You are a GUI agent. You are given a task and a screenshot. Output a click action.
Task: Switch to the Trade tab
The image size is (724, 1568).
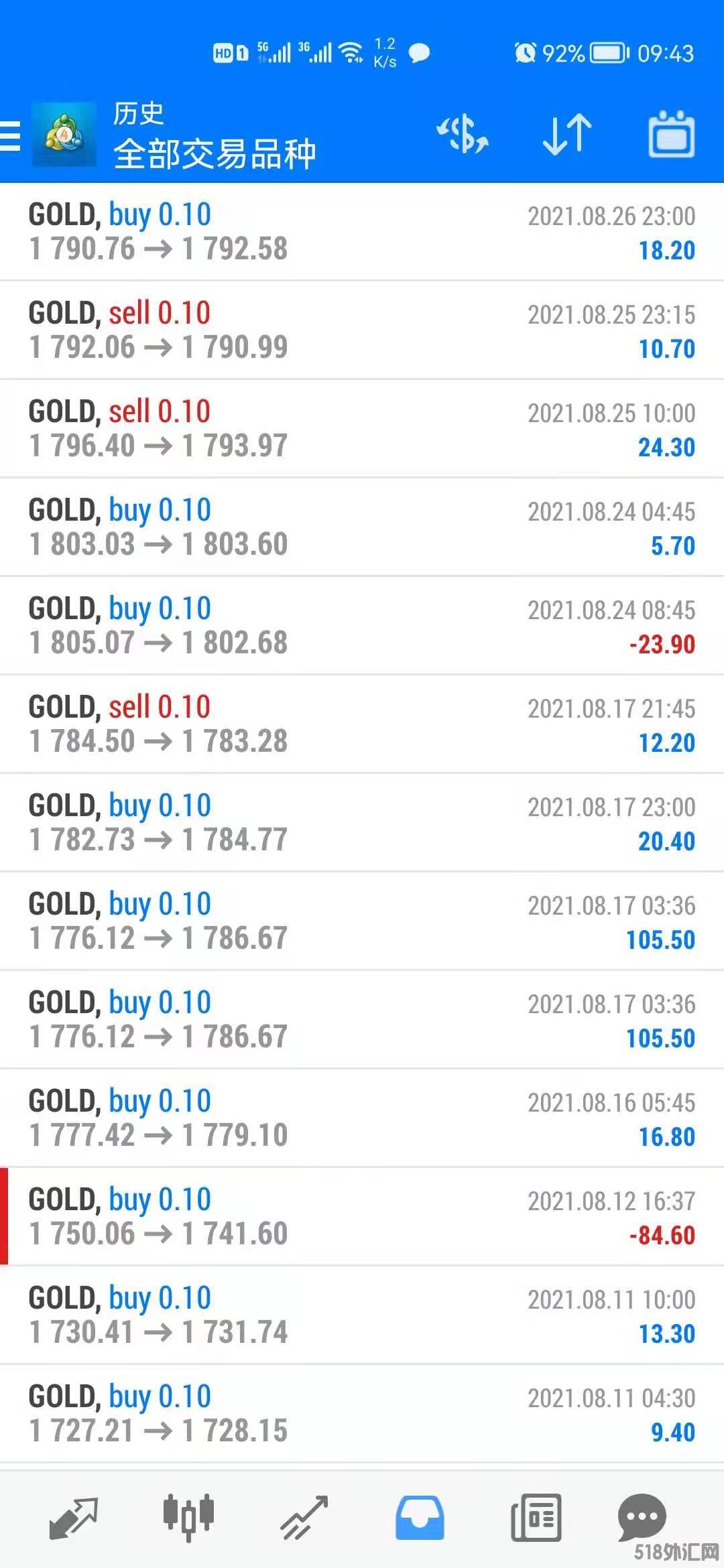(x=304, y=1517)
